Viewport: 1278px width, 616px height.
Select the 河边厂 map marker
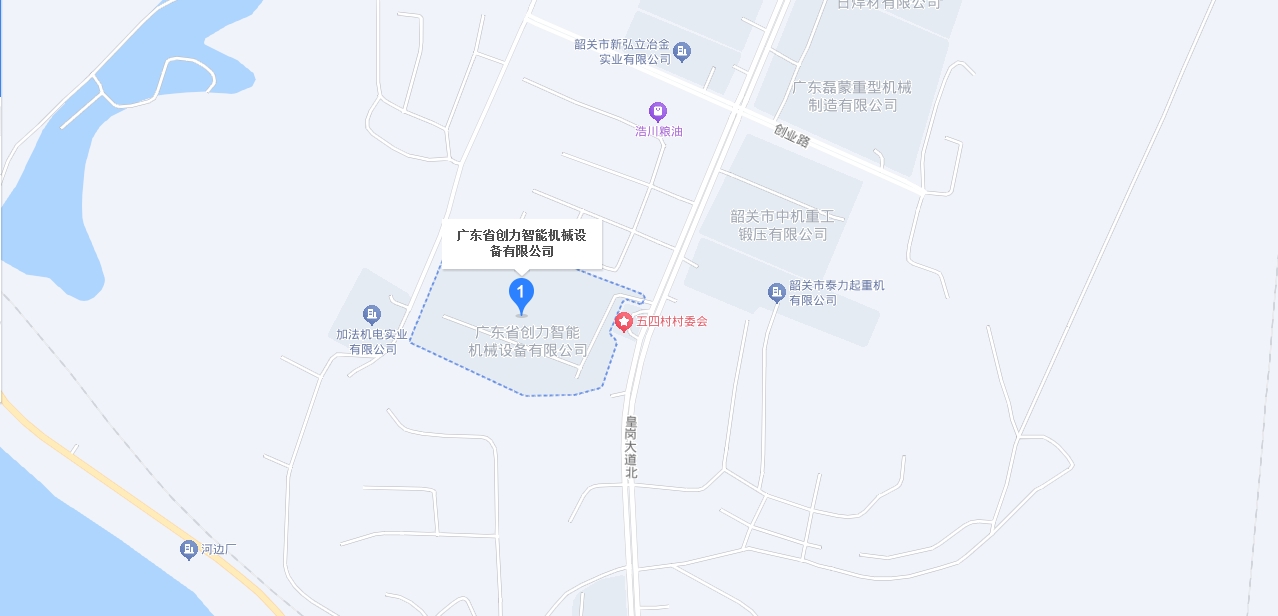tap(188, 549)
